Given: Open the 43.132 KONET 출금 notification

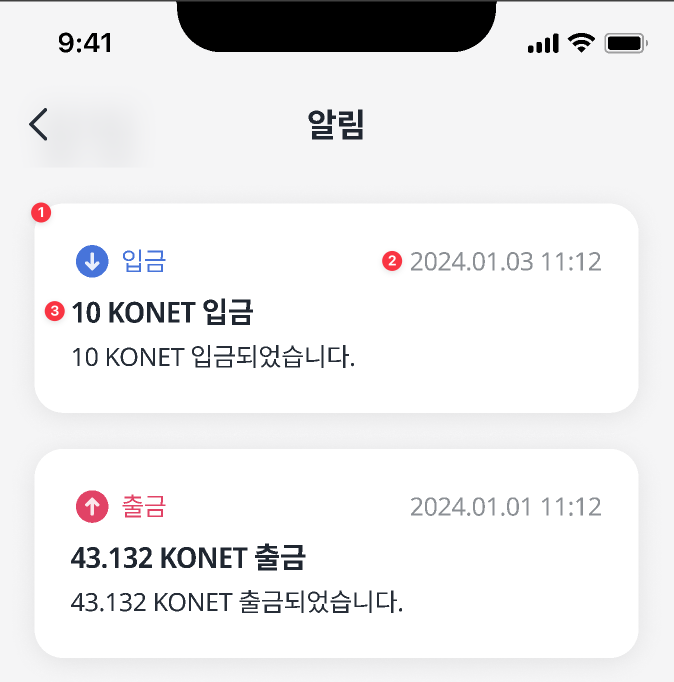Looking at the screenshot, I should (x=336, y=553).
